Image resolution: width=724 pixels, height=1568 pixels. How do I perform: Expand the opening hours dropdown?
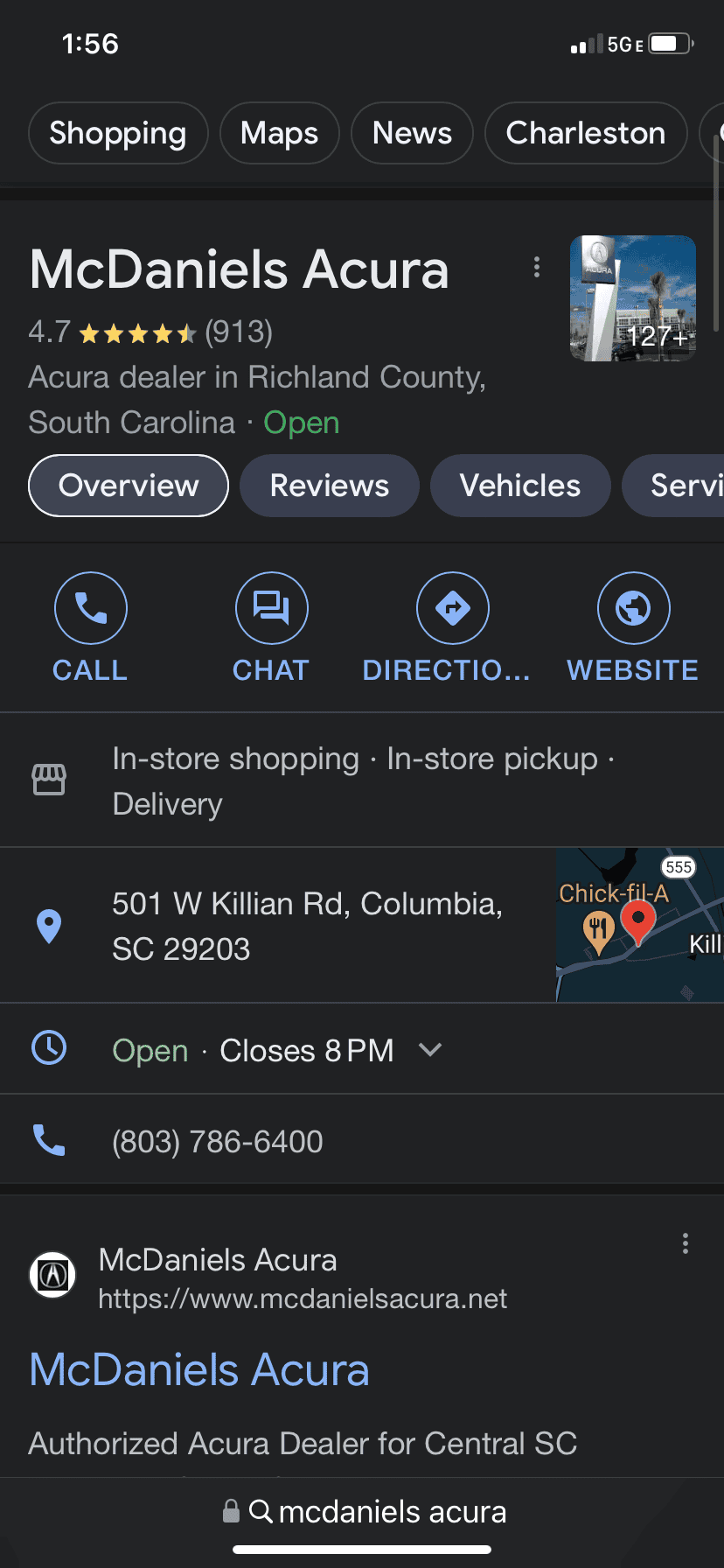pos(430,1049)
